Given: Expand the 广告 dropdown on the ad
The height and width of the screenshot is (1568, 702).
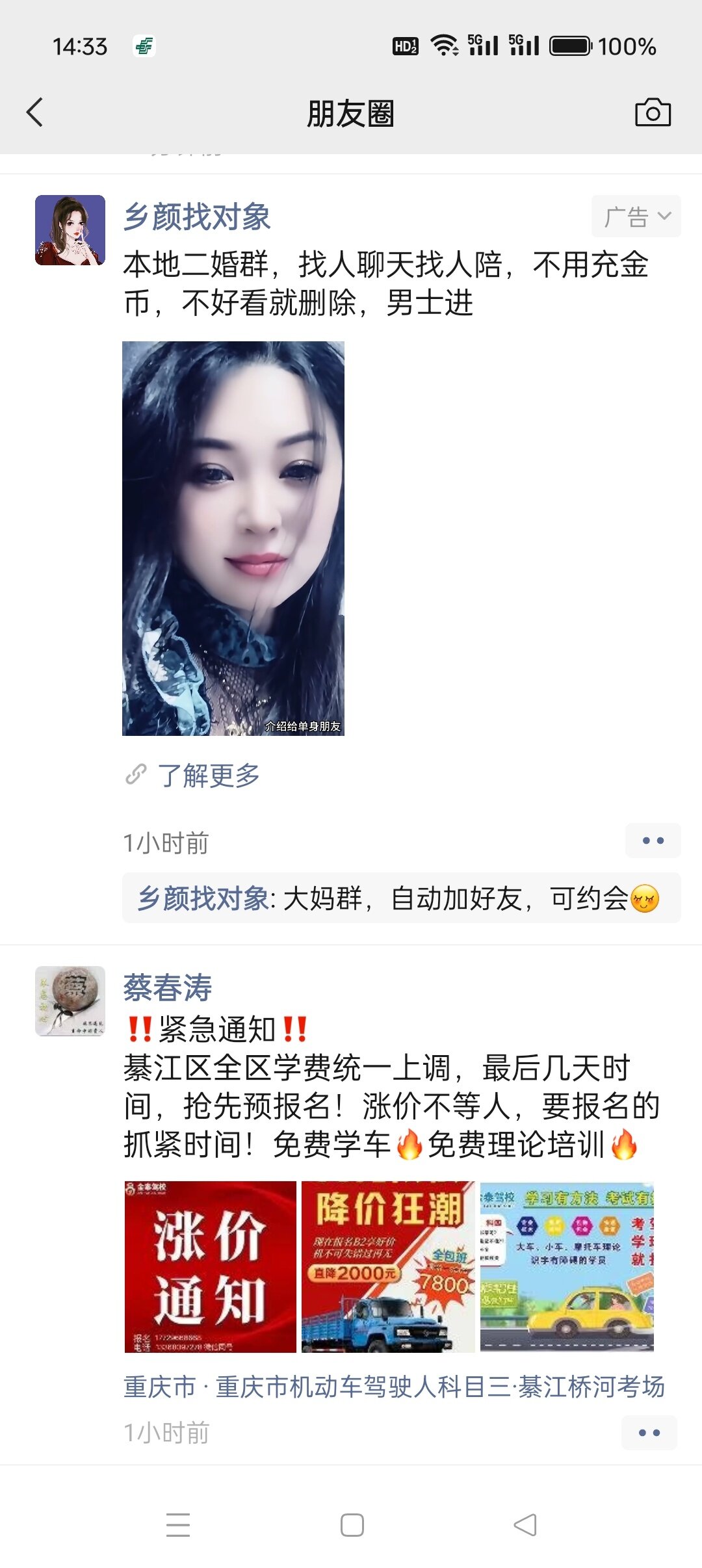Looking at the screenshot, I should 636,216.
